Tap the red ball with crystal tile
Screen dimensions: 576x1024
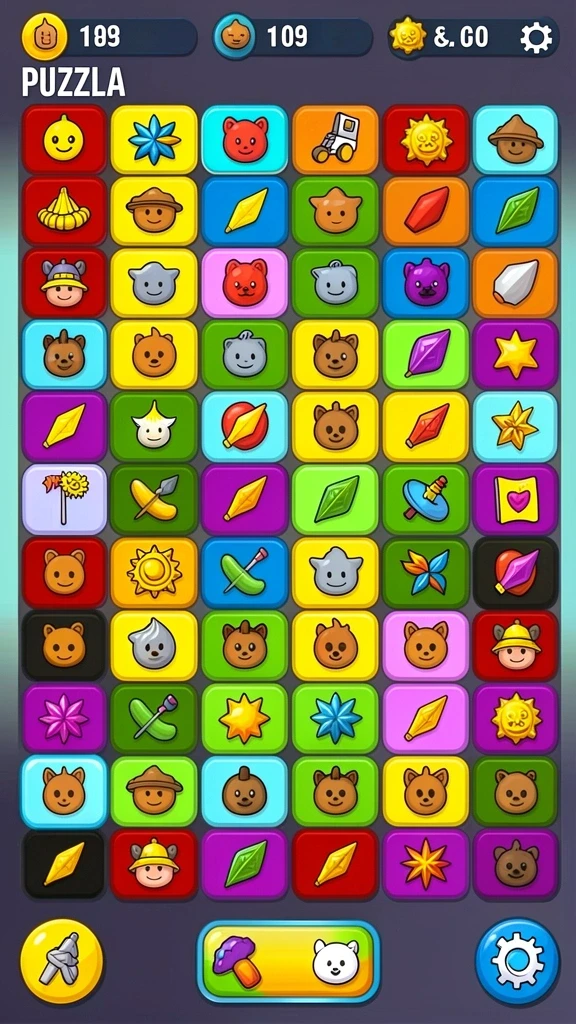[x=244, y=426]
